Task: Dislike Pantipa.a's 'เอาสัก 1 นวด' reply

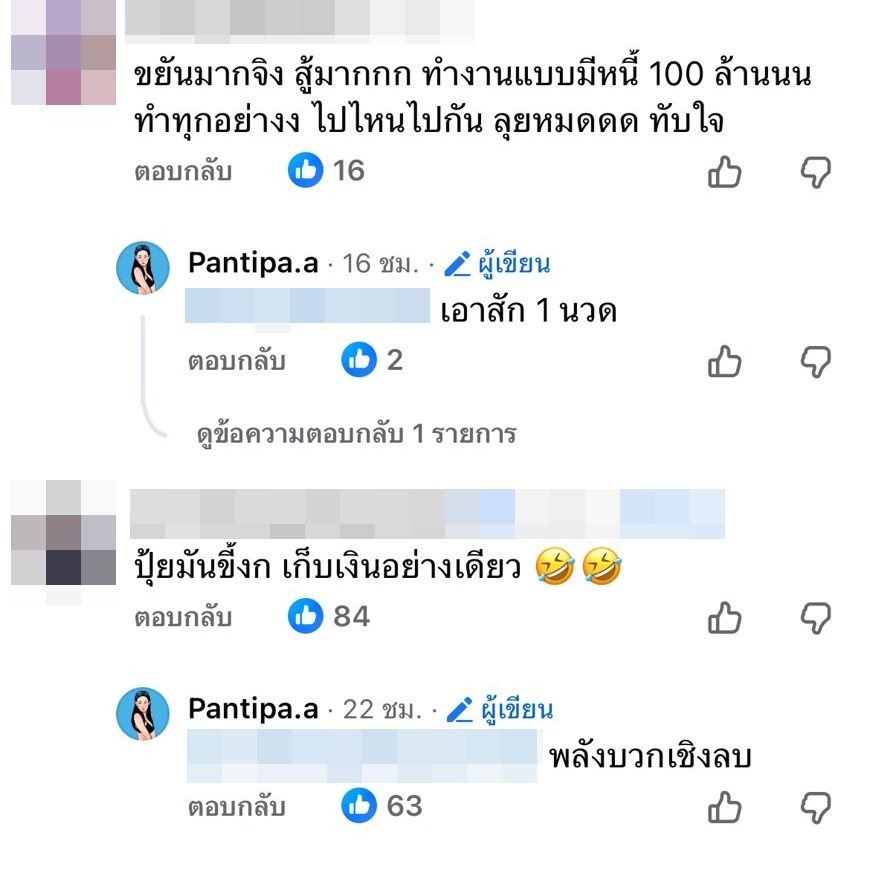Action: coord(817,361)
